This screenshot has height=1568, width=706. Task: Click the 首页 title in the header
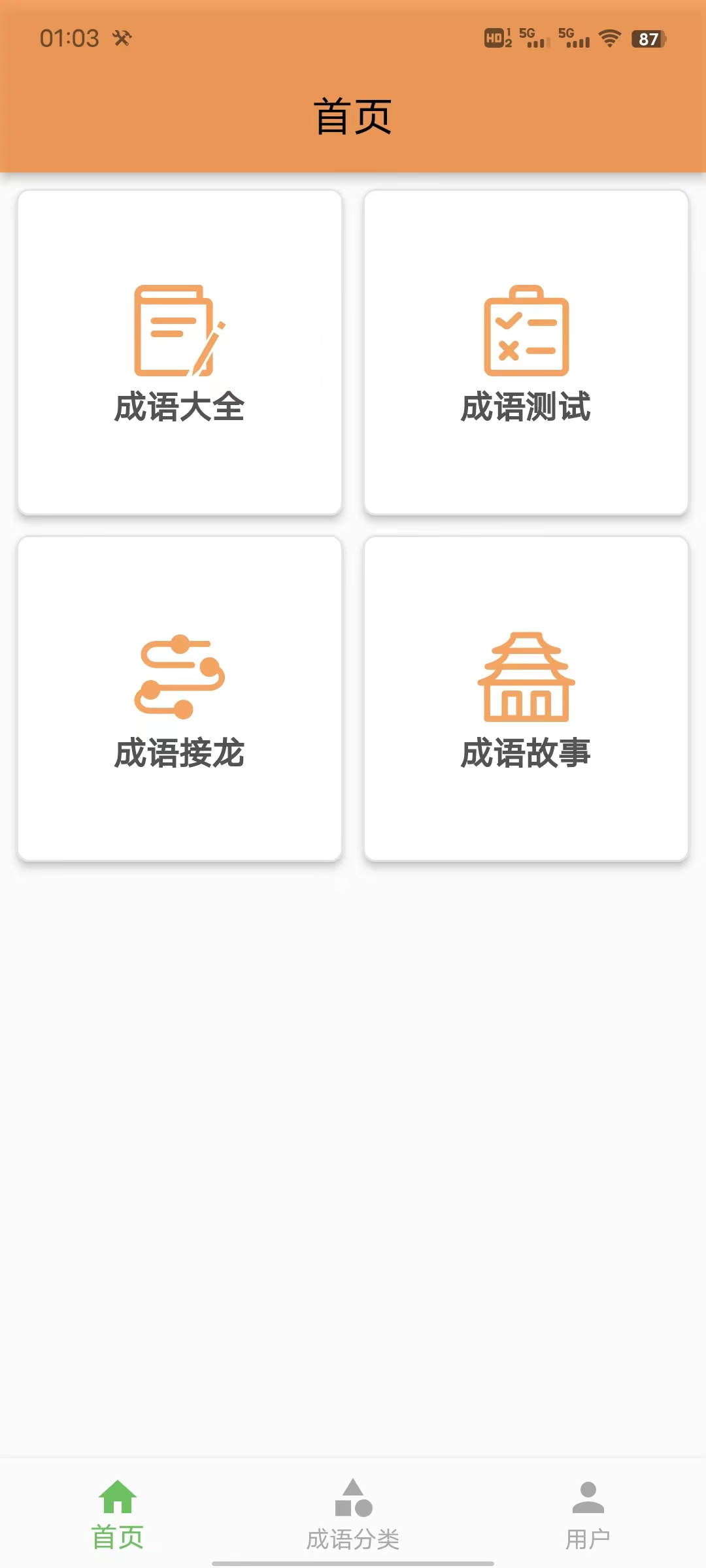coord(352,118)
